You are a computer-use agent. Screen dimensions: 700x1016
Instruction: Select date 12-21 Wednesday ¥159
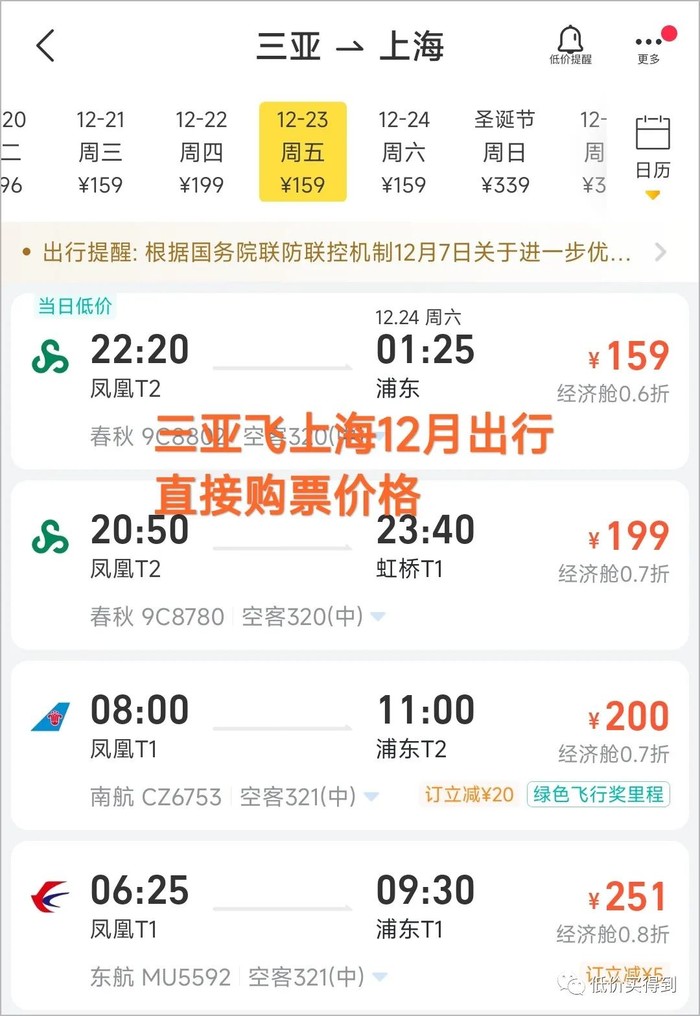pos(100,152)
